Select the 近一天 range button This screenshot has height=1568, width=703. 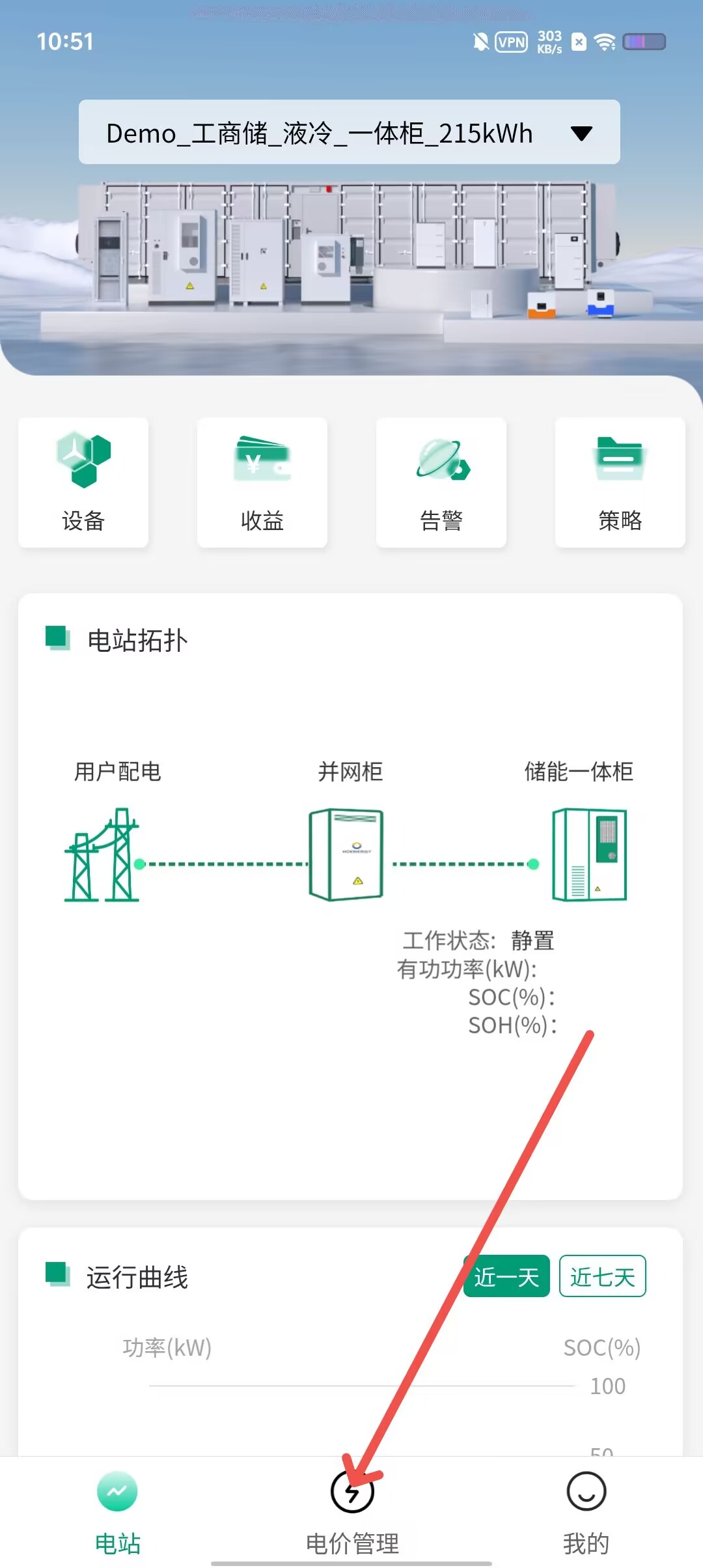pyautogui.click(x=507, y=1276)
